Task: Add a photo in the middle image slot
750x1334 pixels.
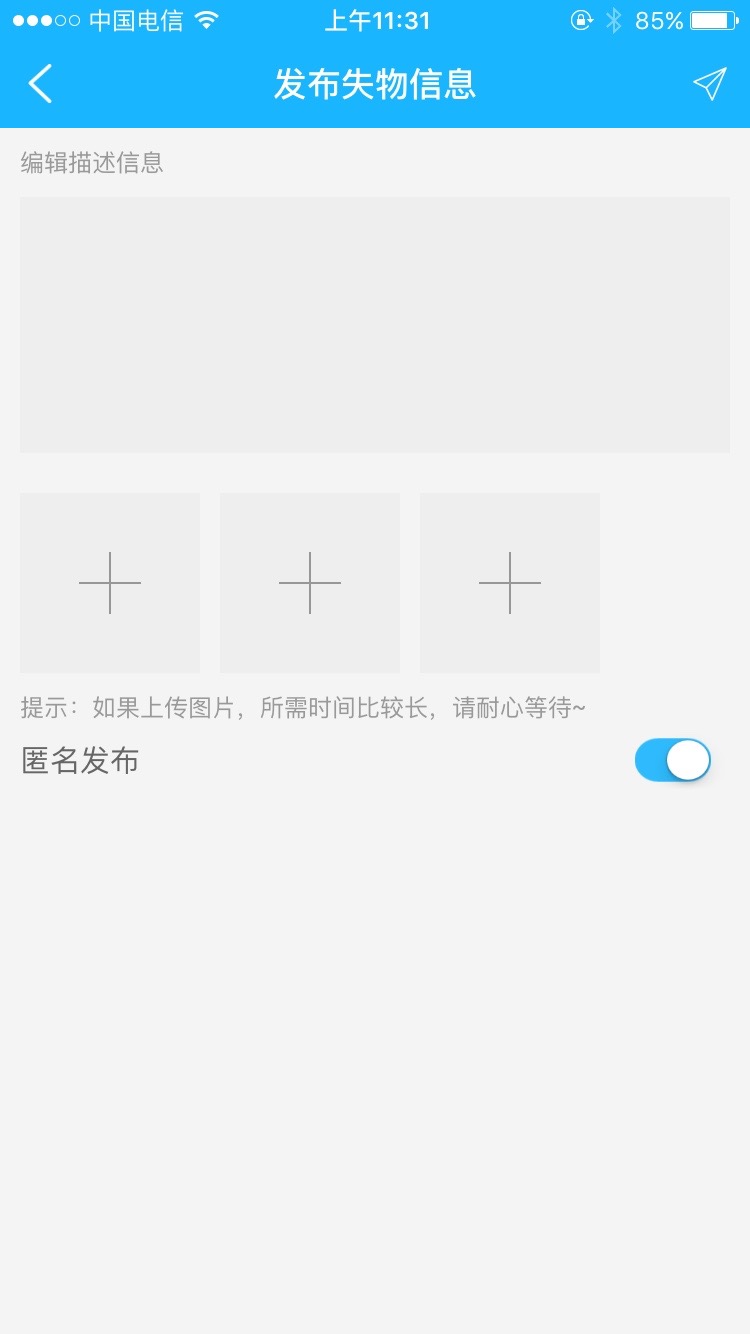Action: point(310,583)
